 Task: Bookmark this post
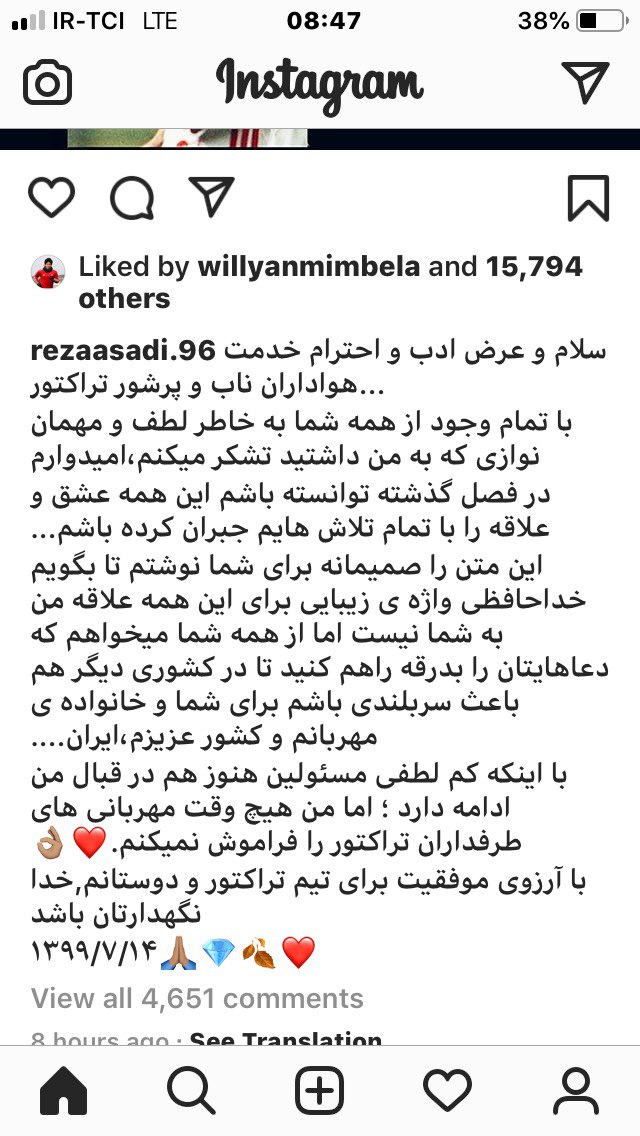[x=588, y=197]
